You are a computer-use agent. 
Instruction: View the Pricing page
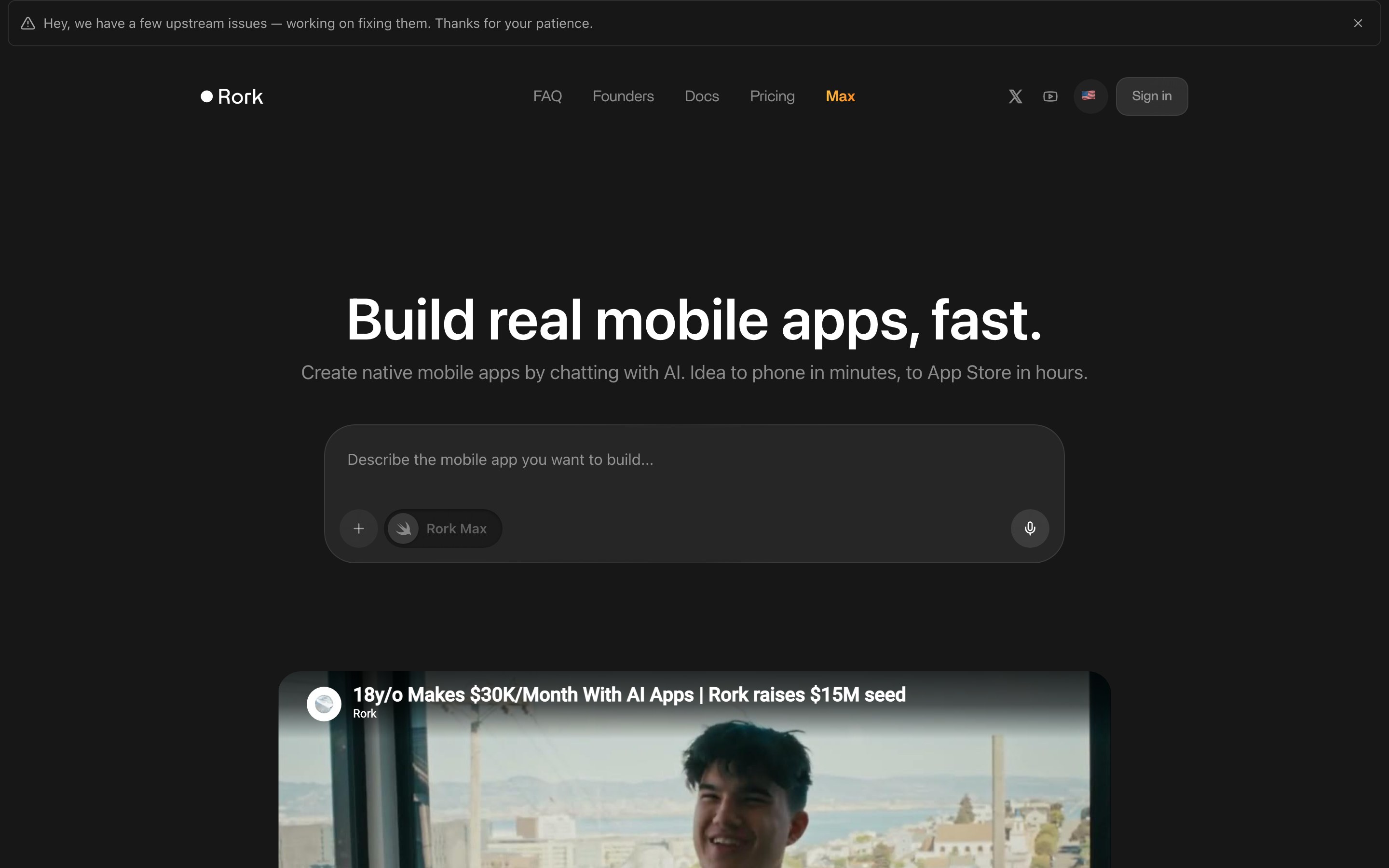coord(772,96)
